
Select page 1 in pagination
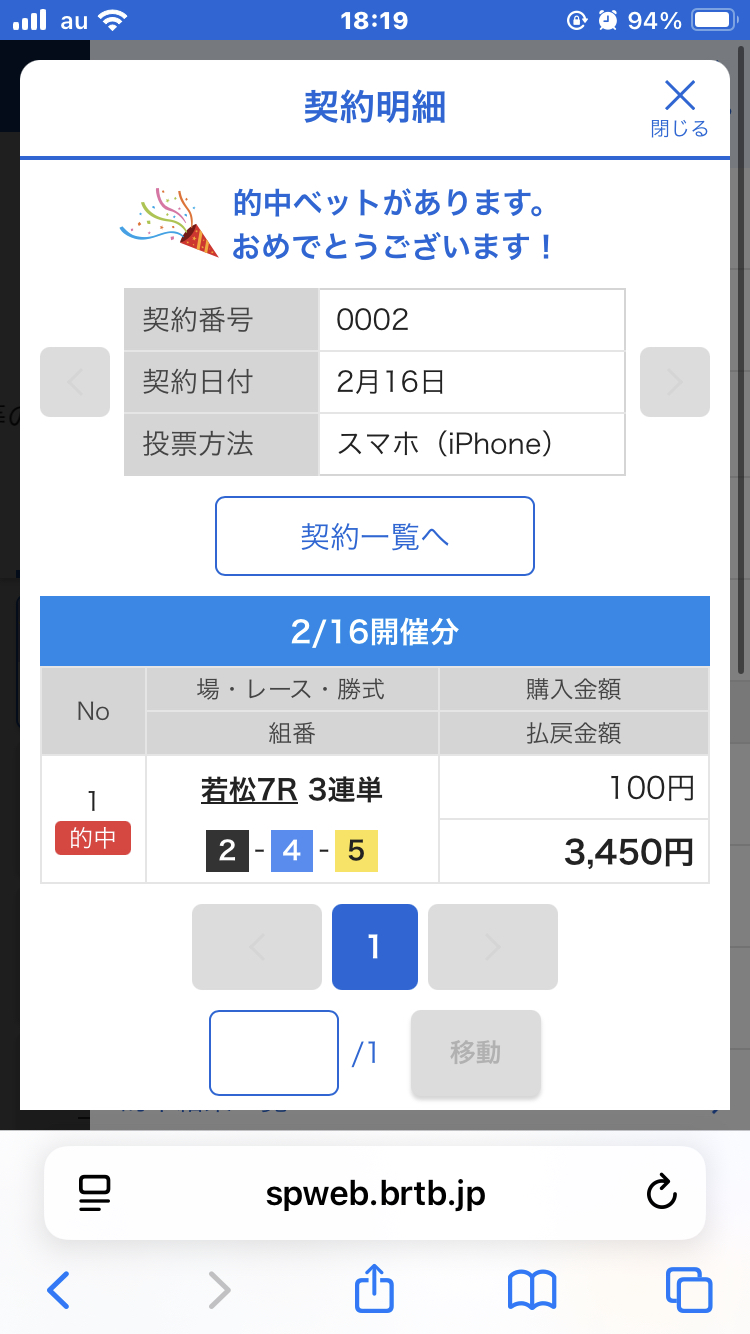[x=375, y=947]
